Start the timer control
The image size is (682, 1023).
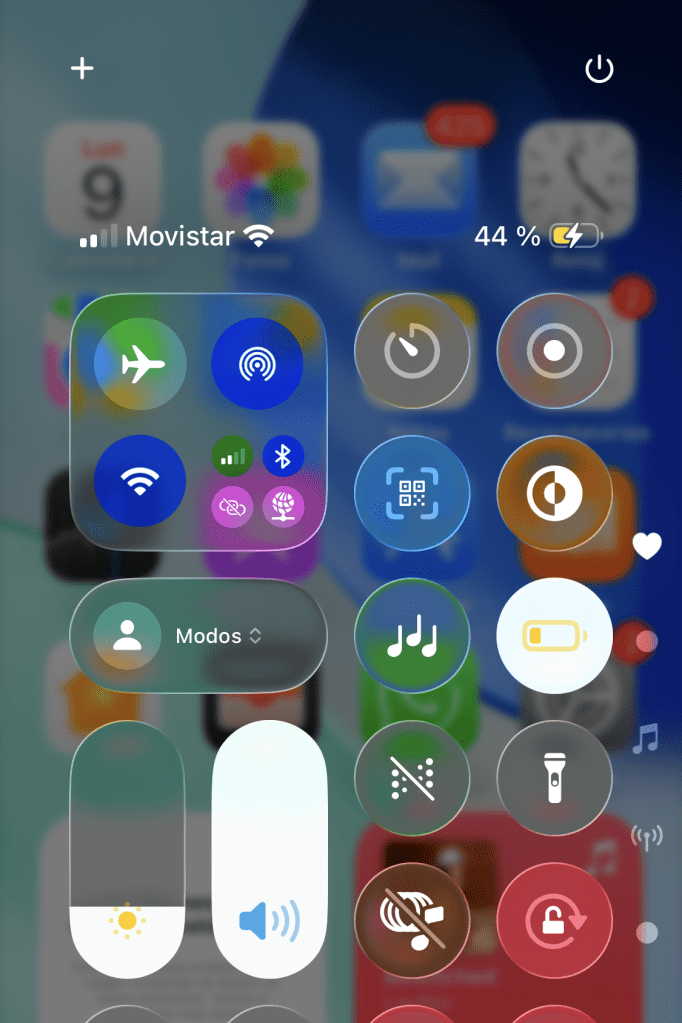pyautogui.click(x=412, y=351)
